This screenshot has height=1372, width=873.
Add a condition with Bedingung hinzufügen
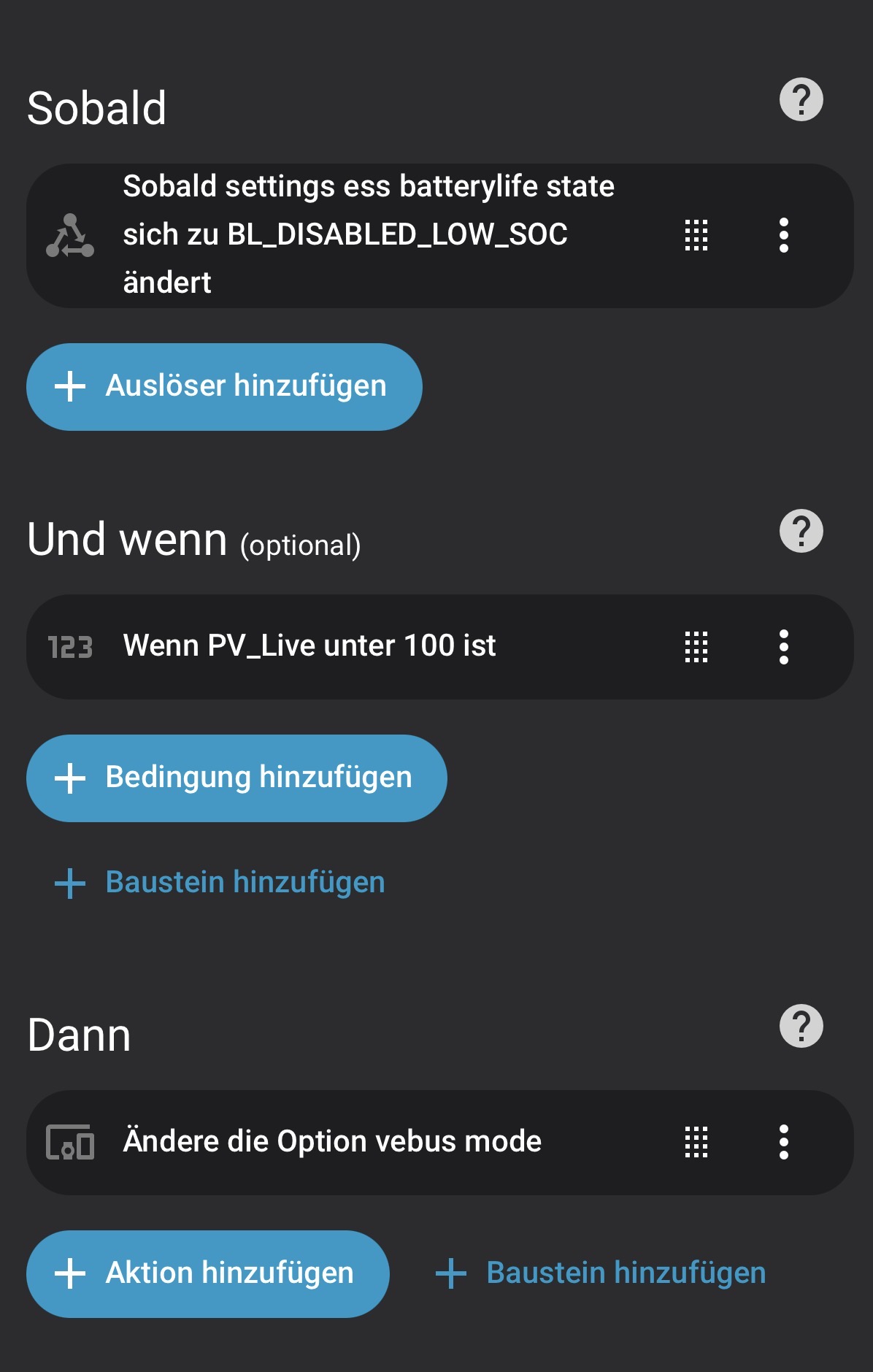point(236,778)
